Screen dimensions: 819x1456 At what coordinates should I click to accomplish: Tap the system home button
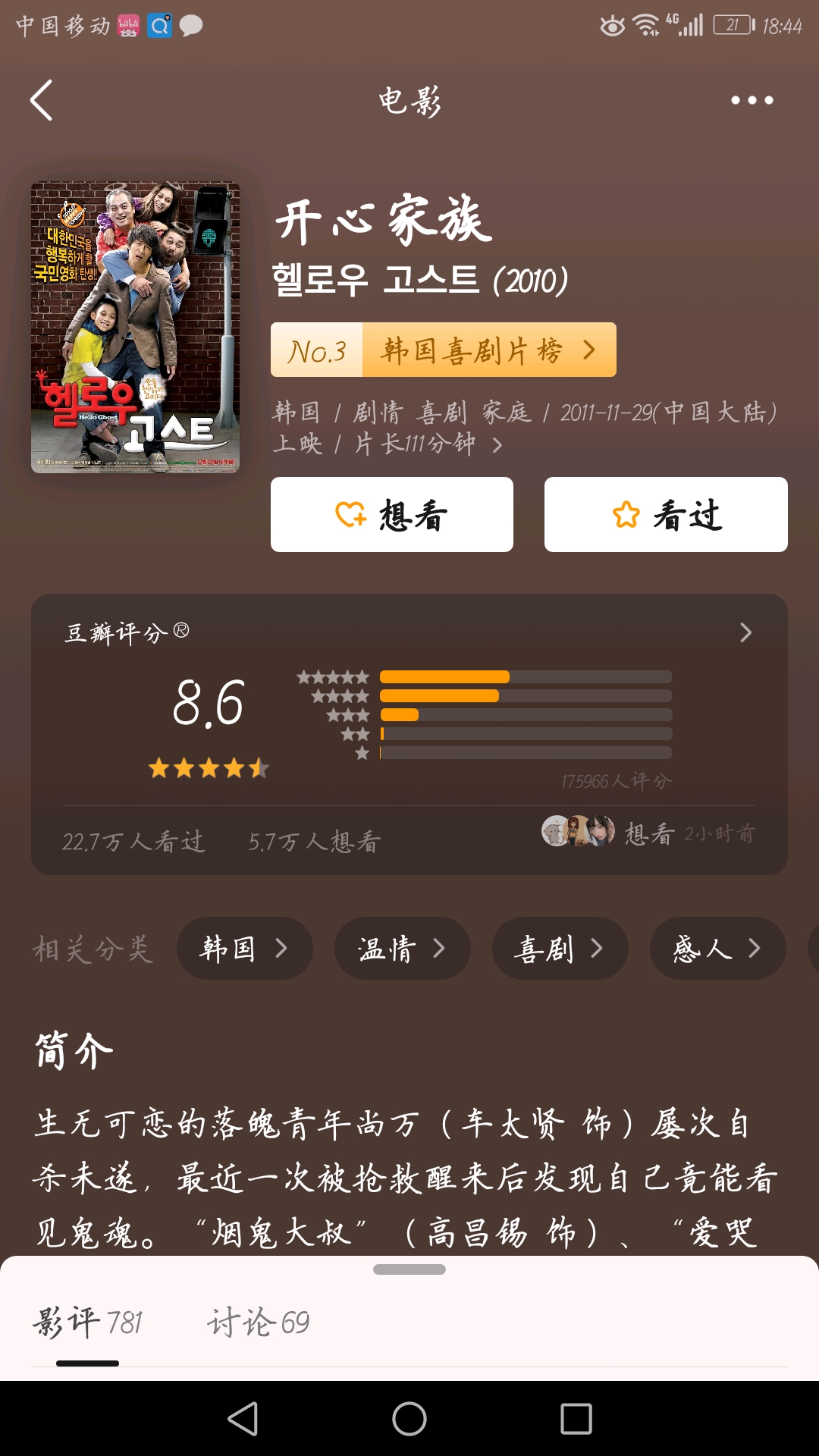[409, 1418]
